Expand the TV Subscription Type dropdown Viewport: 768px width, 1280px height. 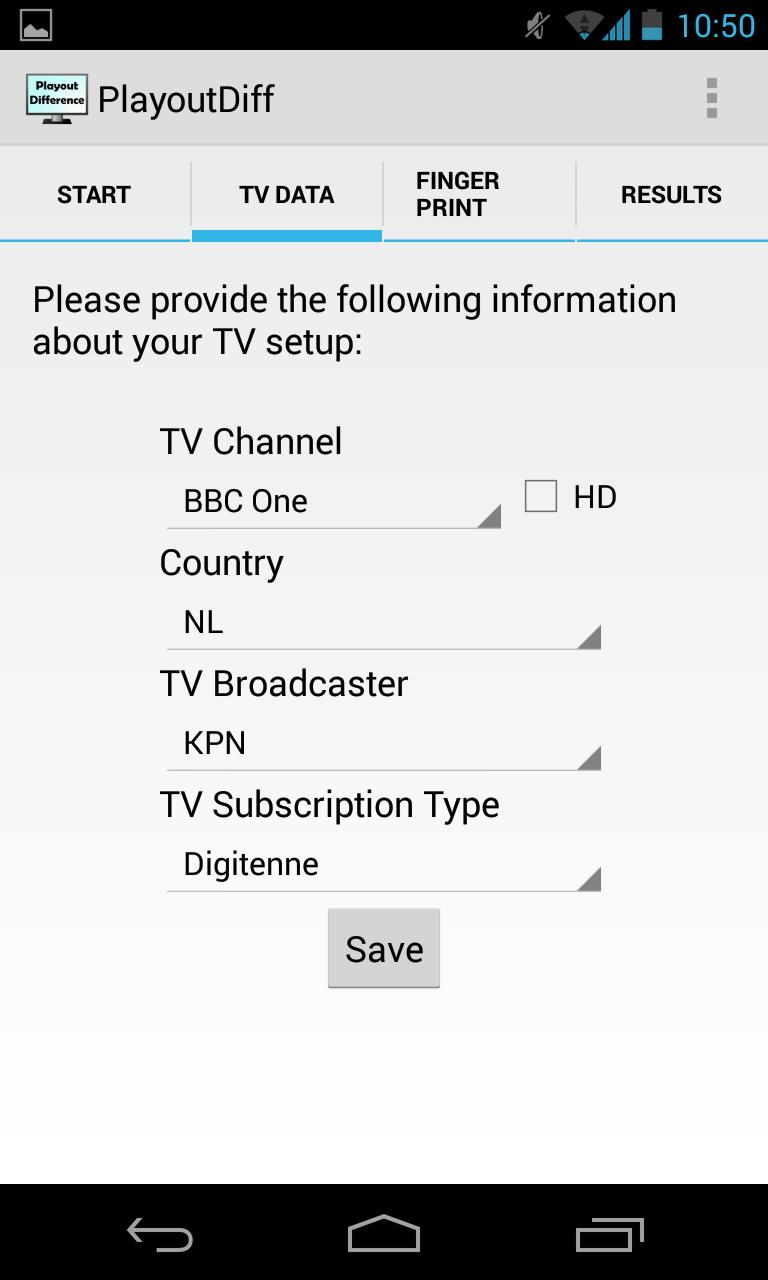pyautogui.click(x=383, y=865)
